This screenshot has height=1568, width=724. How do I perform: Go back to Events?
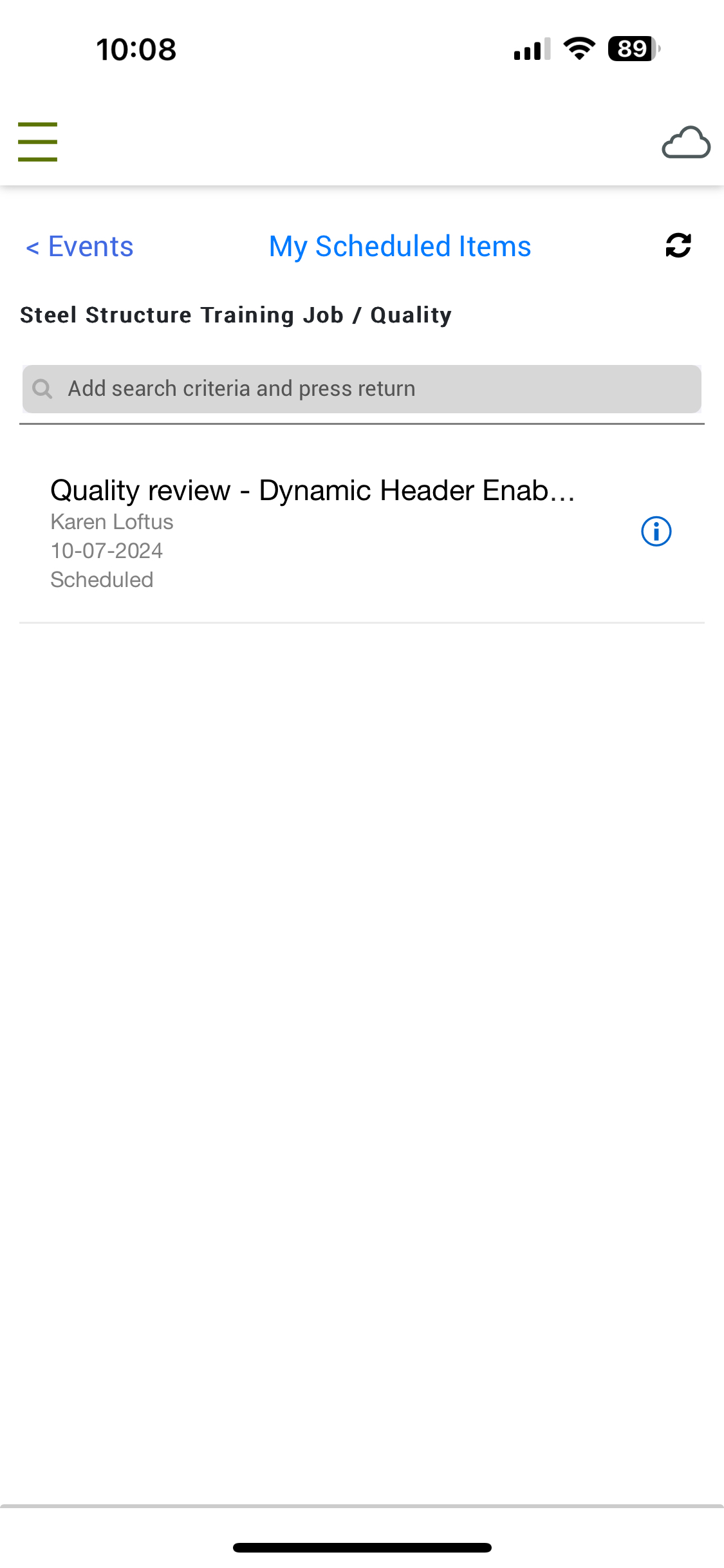click(80, 247)
